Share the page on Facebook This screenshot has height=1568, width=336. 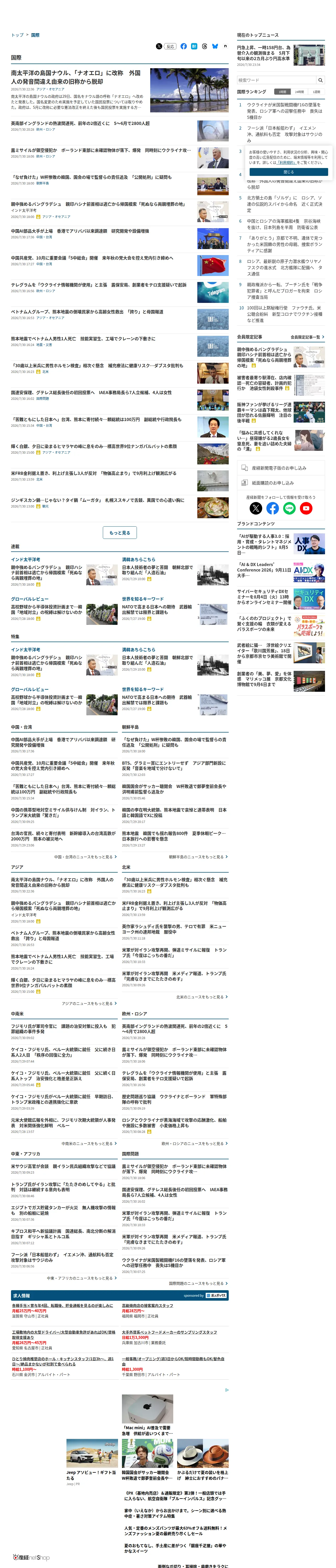click(183, 46)
